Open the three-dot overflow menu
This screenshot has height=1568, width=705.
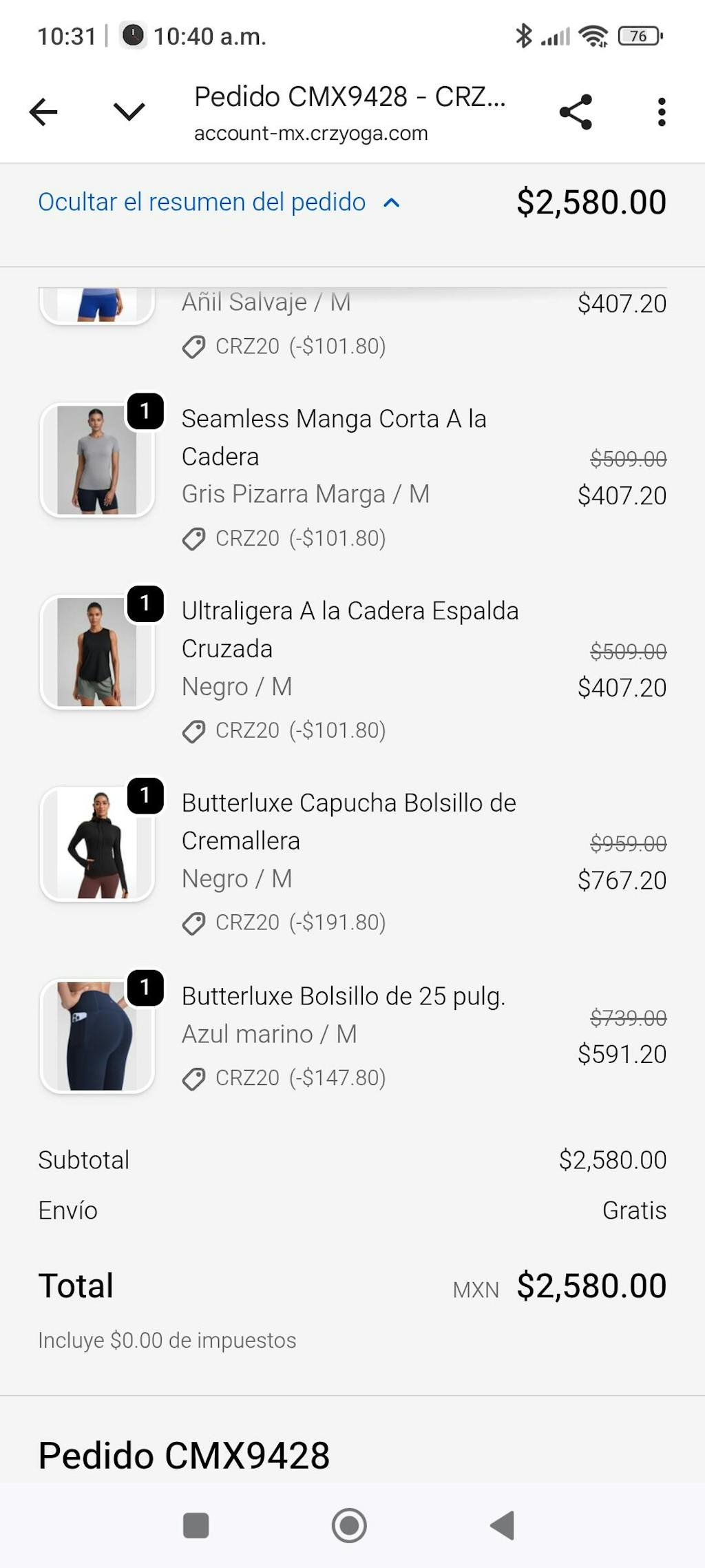[661, 112]
